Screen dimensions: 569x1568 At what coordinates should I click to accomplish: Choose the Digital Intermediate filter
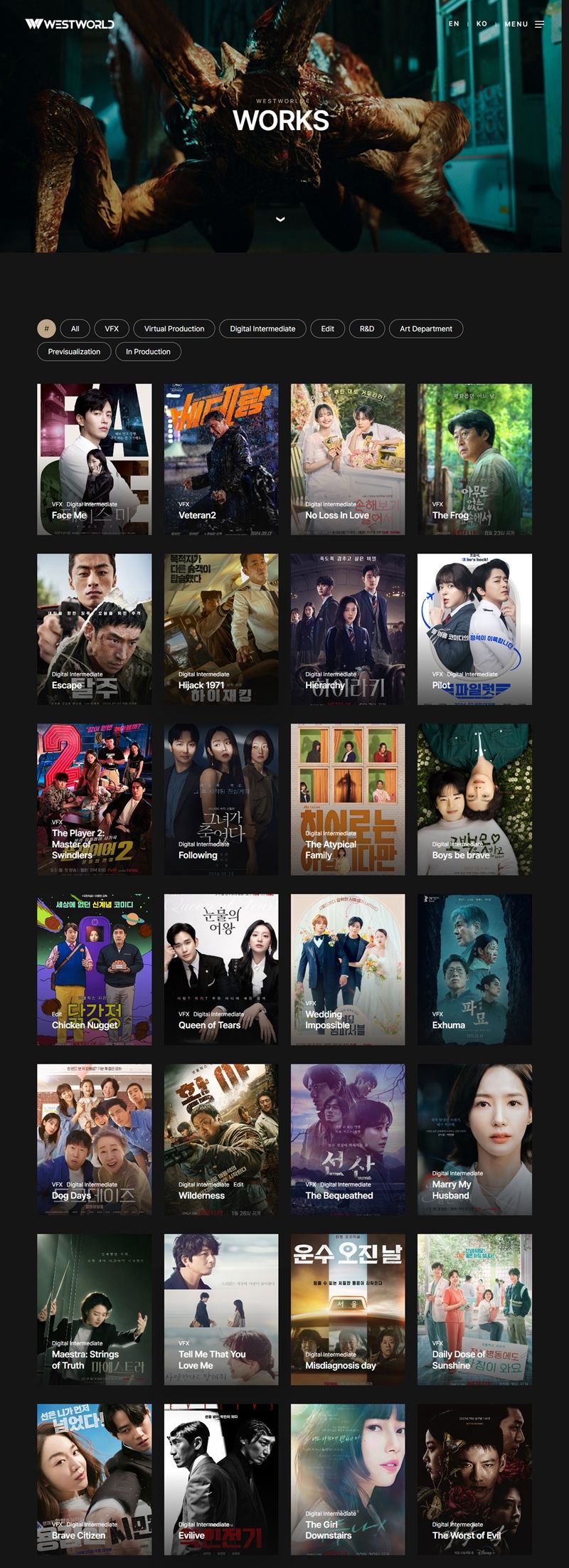262,329
